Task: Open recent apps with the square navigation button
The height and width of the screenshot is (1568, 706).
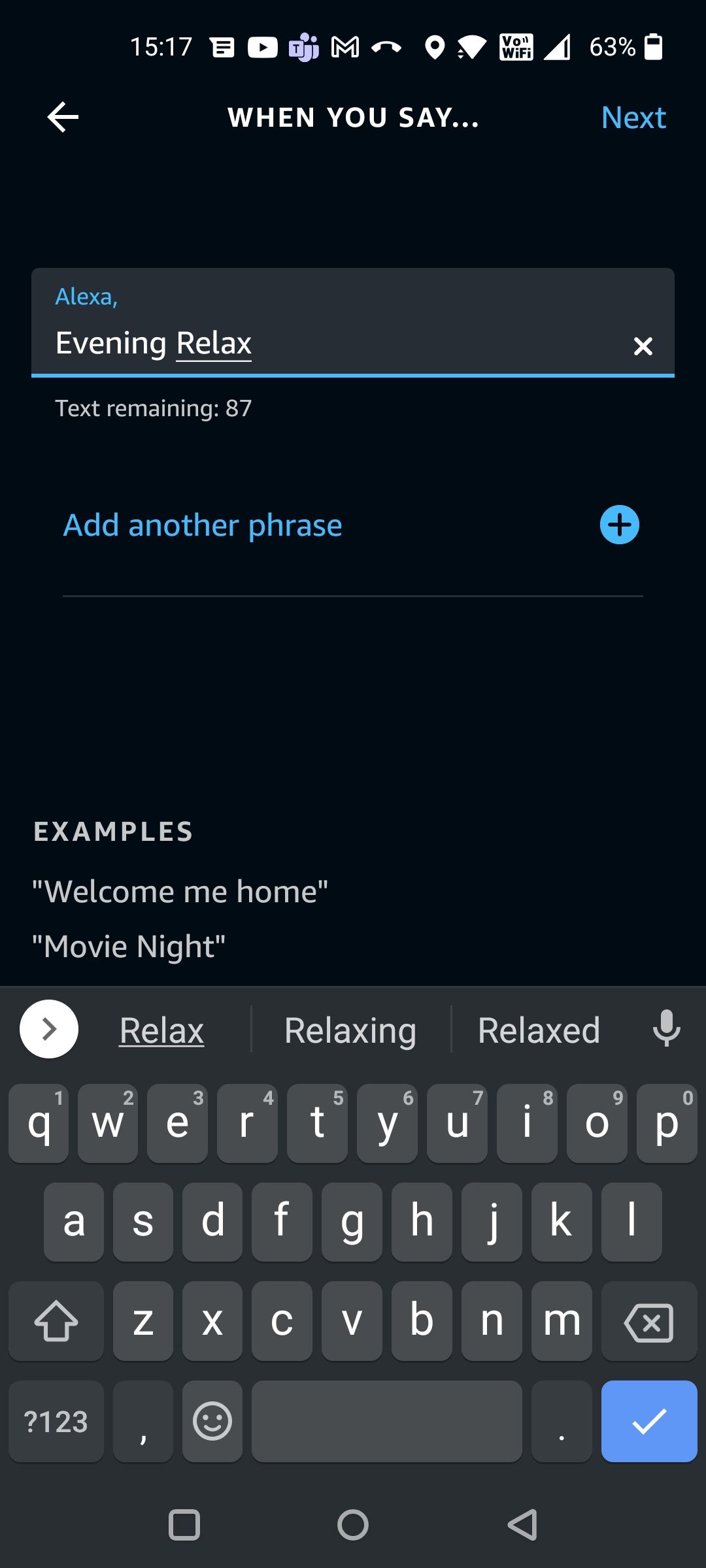Action: coord(185,1524)
